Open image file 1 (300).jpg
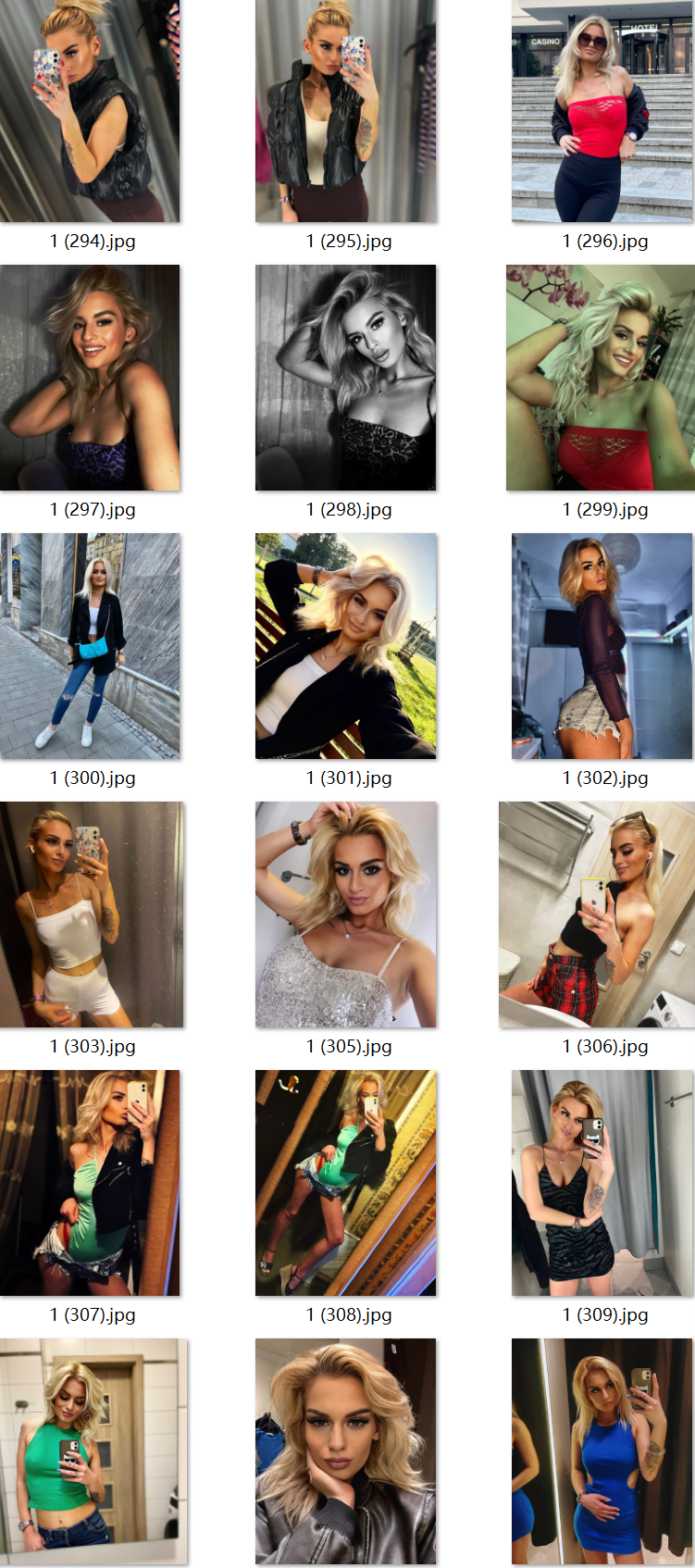 click(90, 646)
